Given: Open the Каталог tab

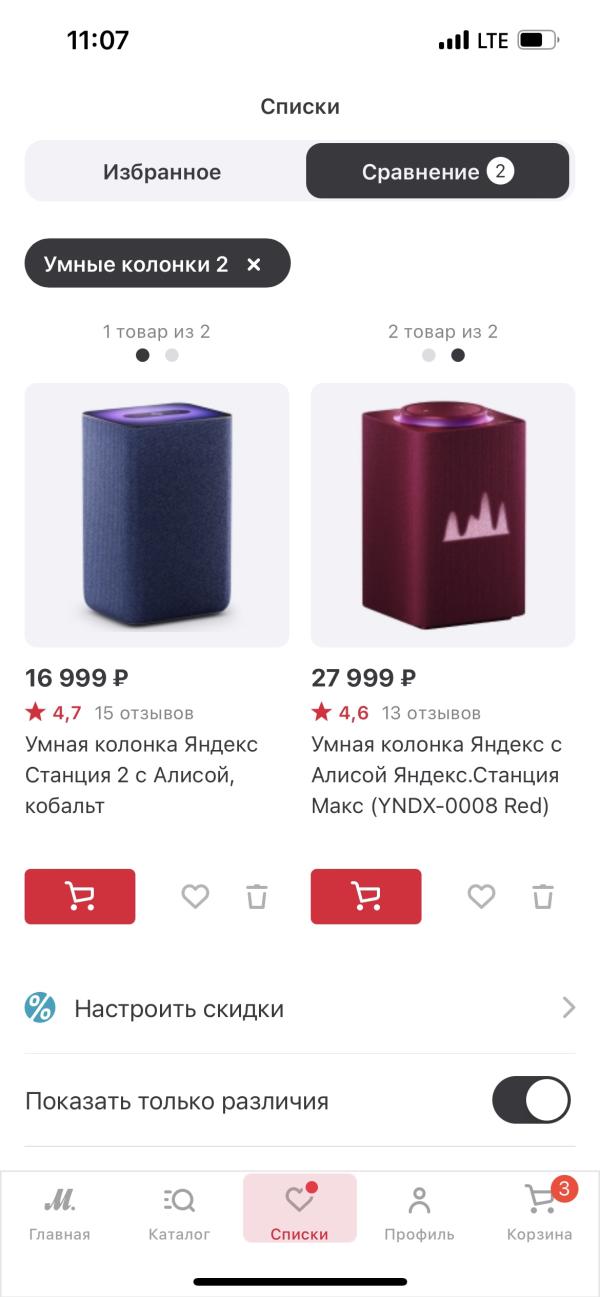Looking at the screenshot, I should click(x=179, y=1212).
